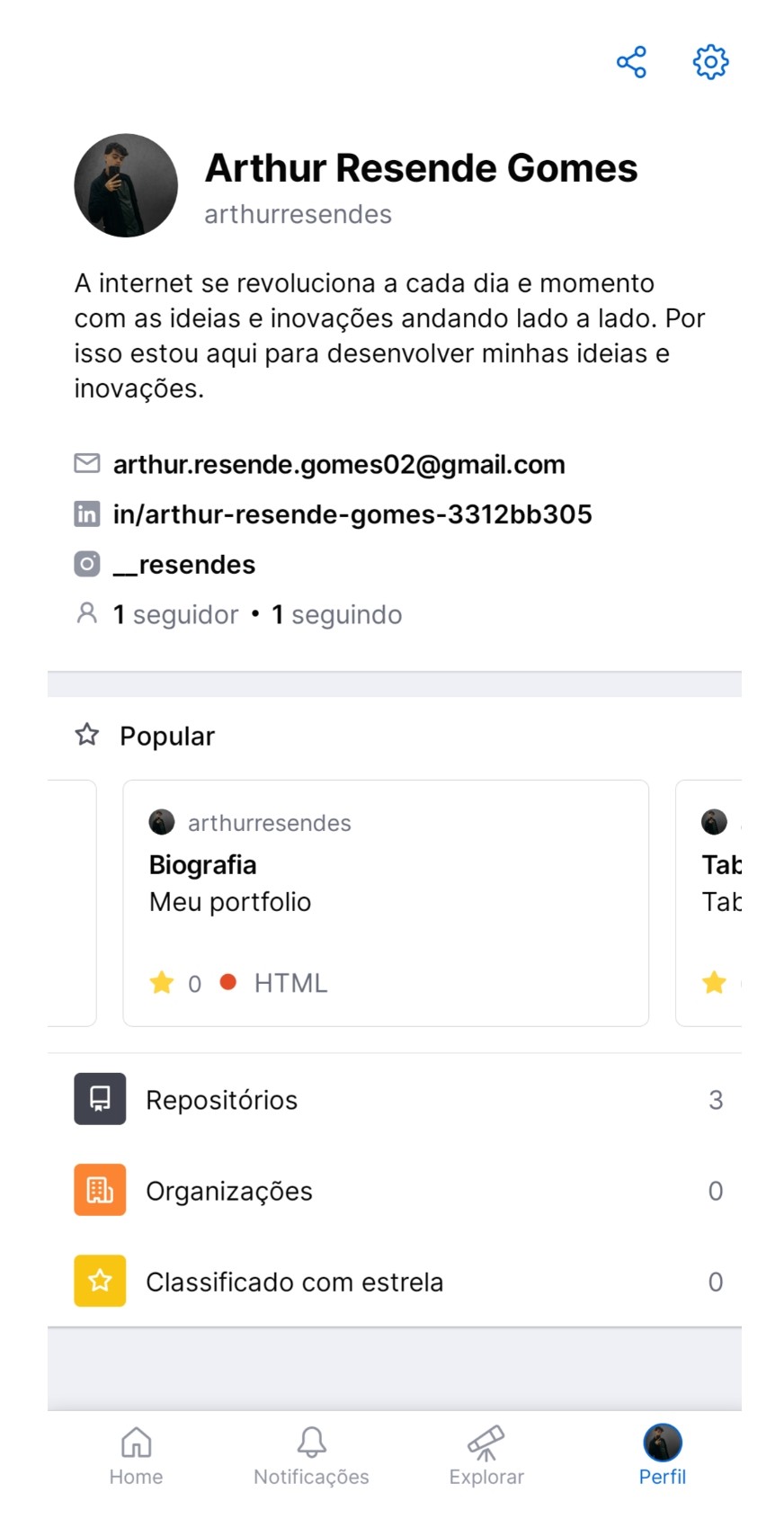The image size is (784, 1528).
Task: Switch to the Explorar tab
Action: pos(486,1456)
